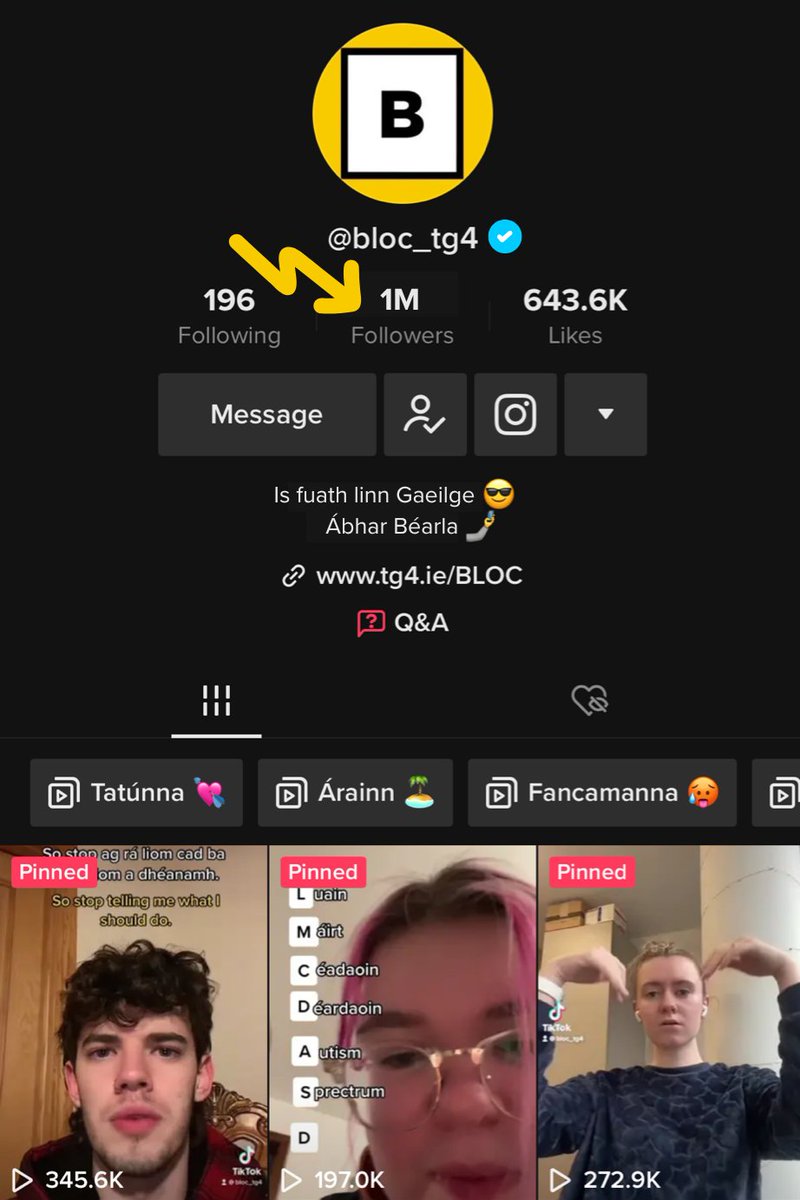Open the Q&A section

(402, 623)
